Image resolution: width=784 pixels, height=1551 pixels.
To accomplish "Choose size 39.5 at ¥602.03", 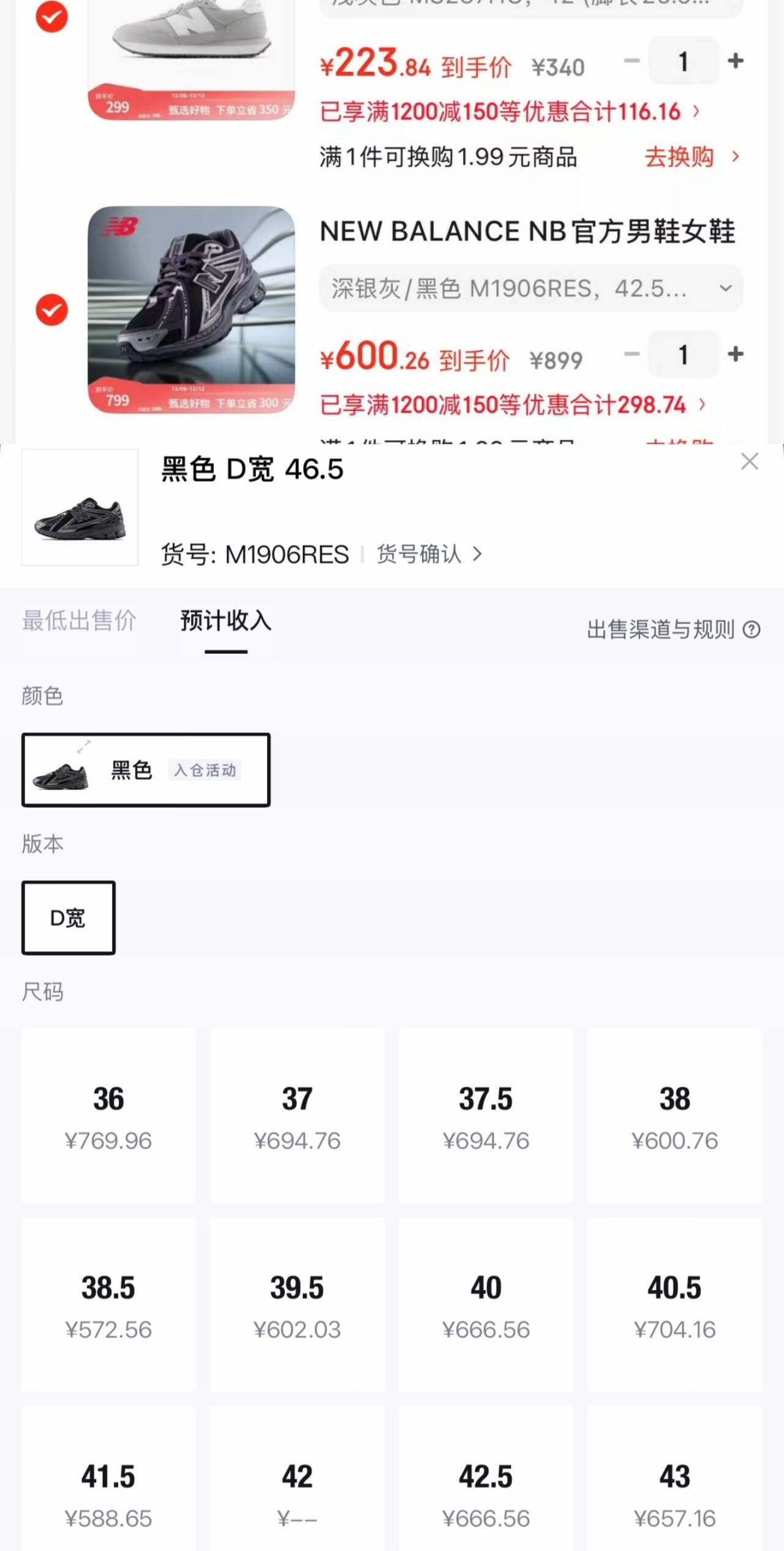I will click(297, 1304).
